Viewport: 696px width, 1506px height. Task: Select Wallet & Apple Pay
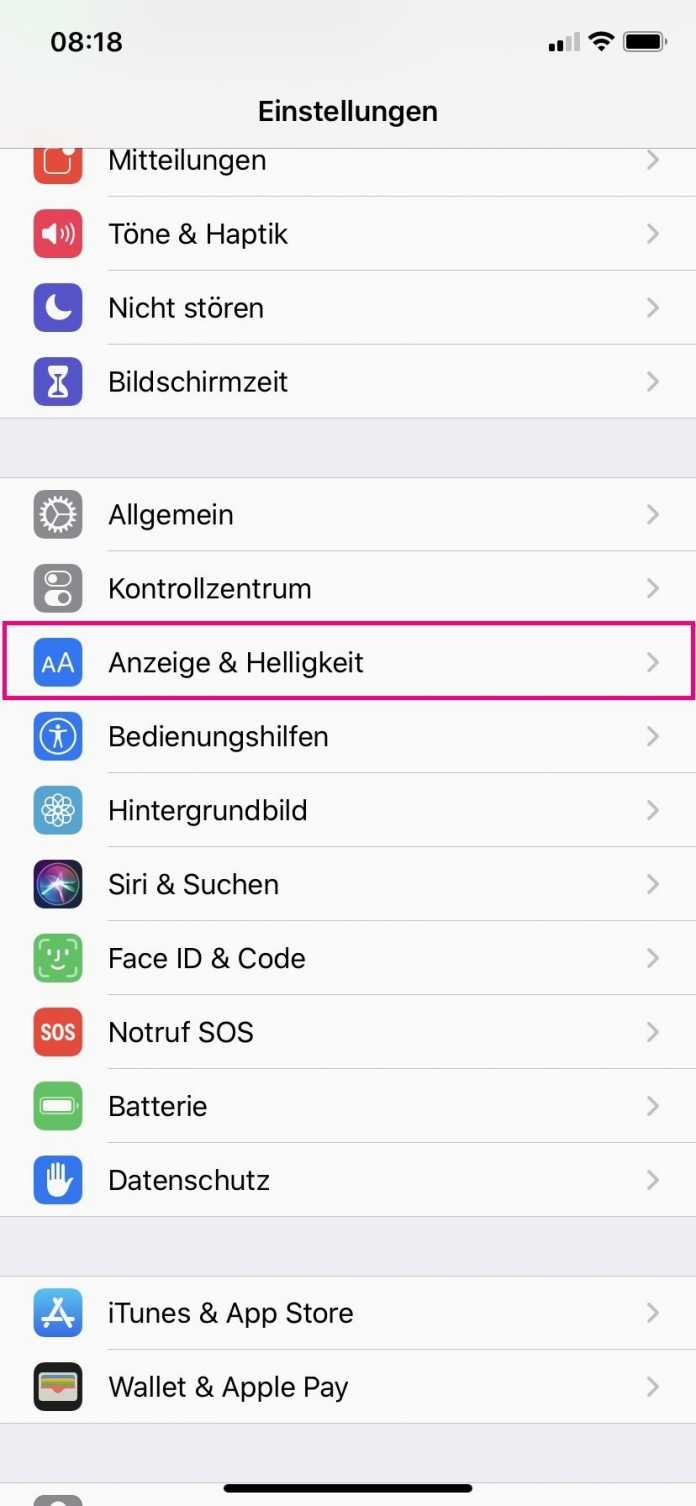pyautogui.click(x=228, y=1388)
